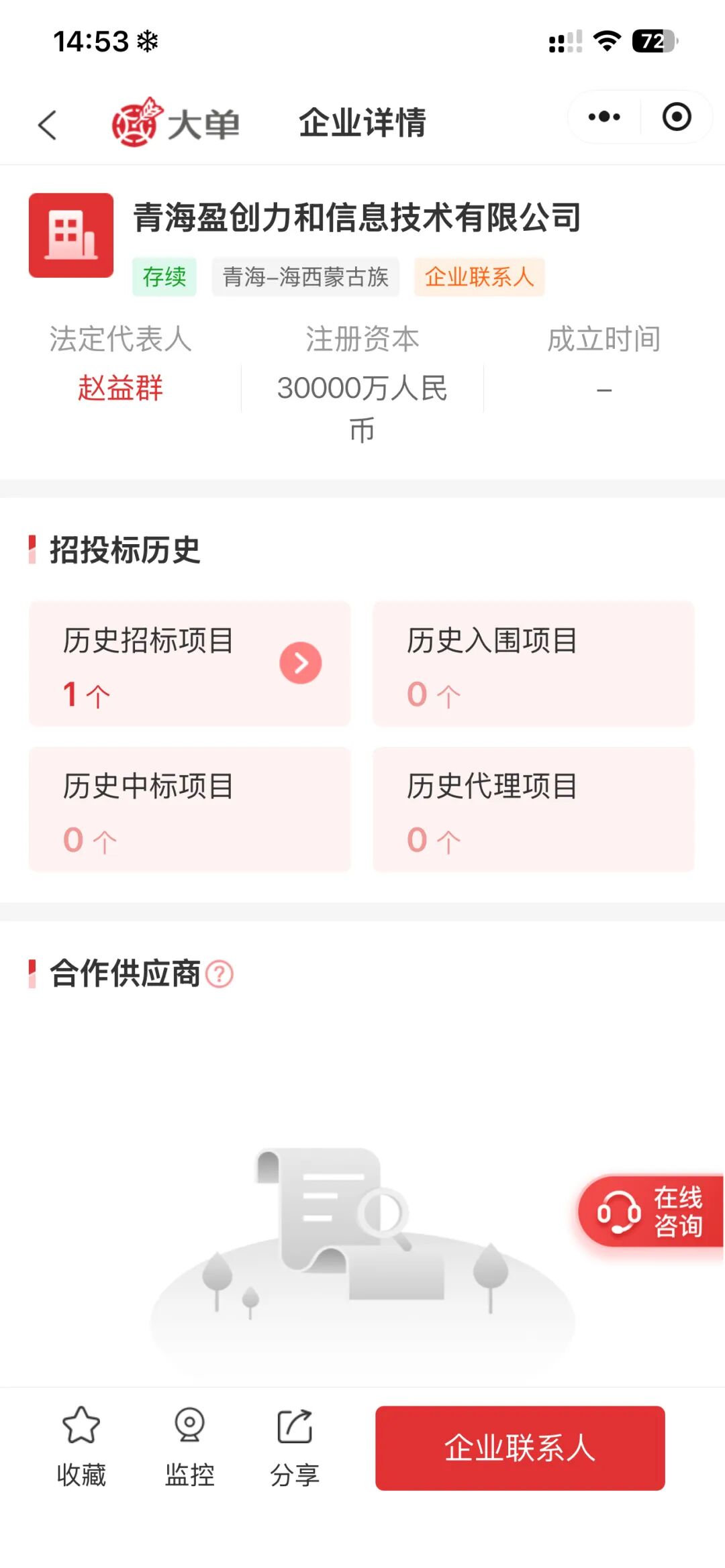Open legal representative 赵益群

coord(121,388)
